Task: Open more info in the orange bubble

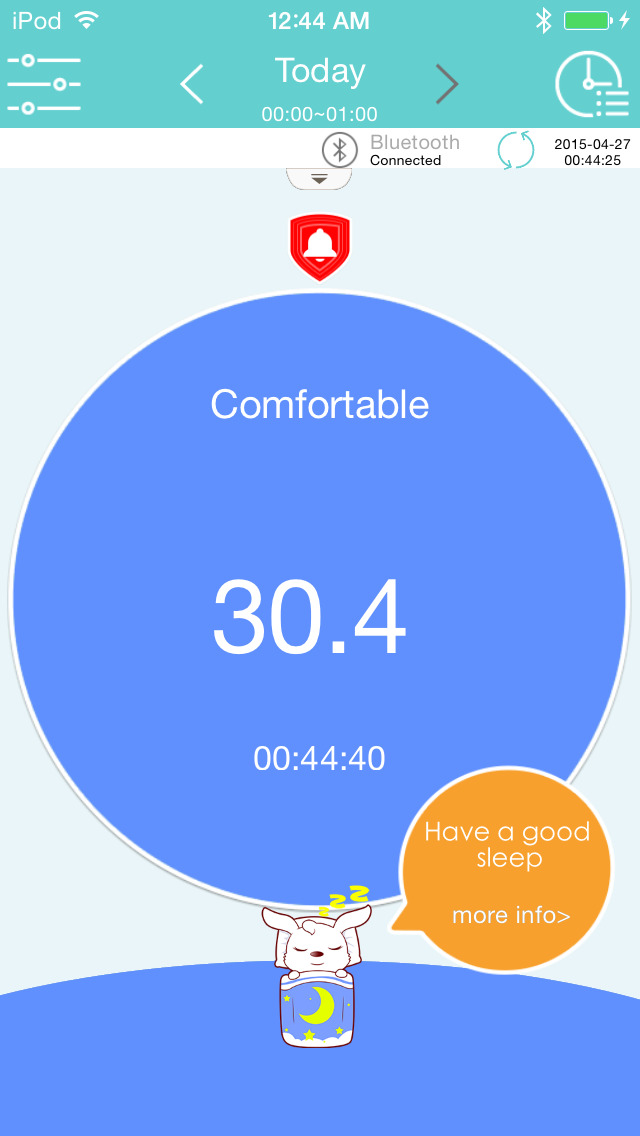Action: 511,915
